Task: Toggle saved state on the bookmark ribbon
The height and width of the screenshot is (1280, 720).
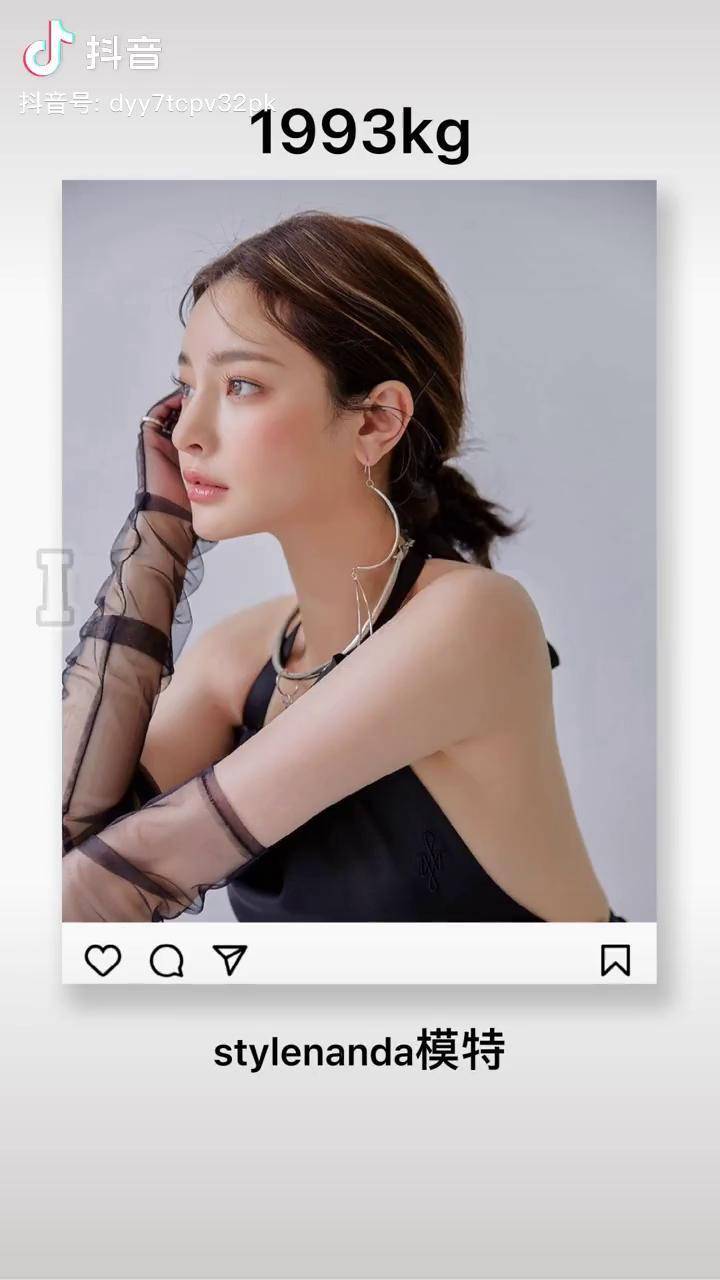Action: tap(617, 962)
